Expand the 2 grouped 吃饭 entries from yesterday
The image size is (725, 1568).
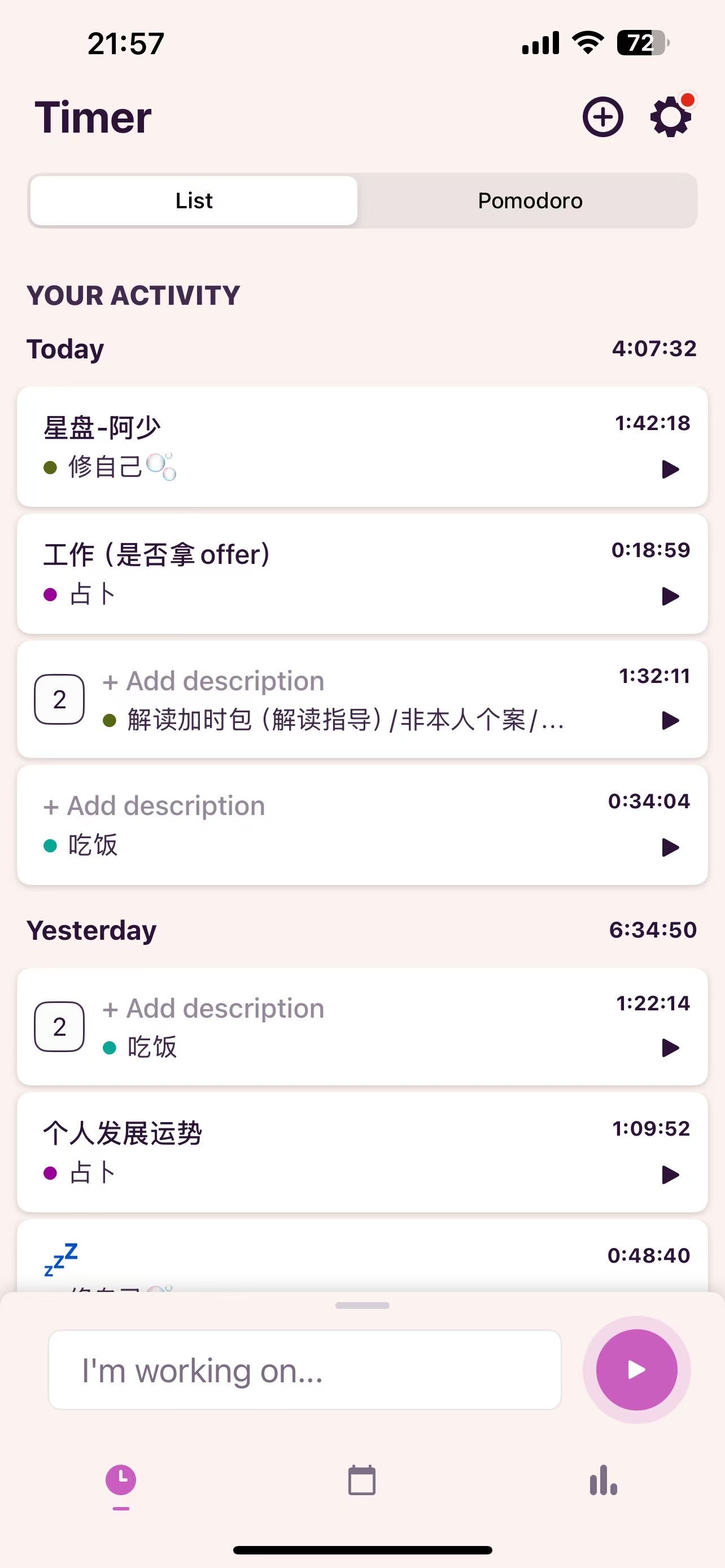59,1027
